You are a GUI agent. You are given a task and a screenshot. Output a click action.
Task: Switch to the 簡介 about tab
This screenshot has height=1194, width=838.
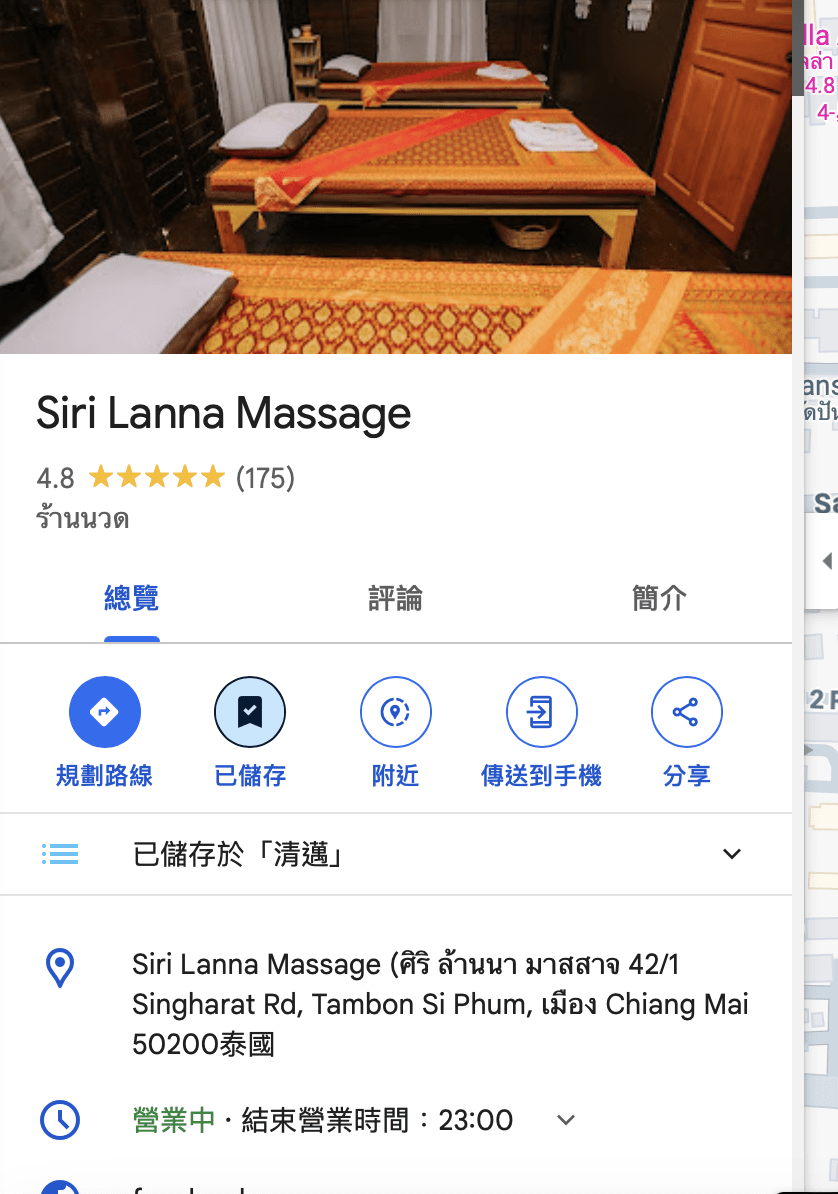(659, 599)
